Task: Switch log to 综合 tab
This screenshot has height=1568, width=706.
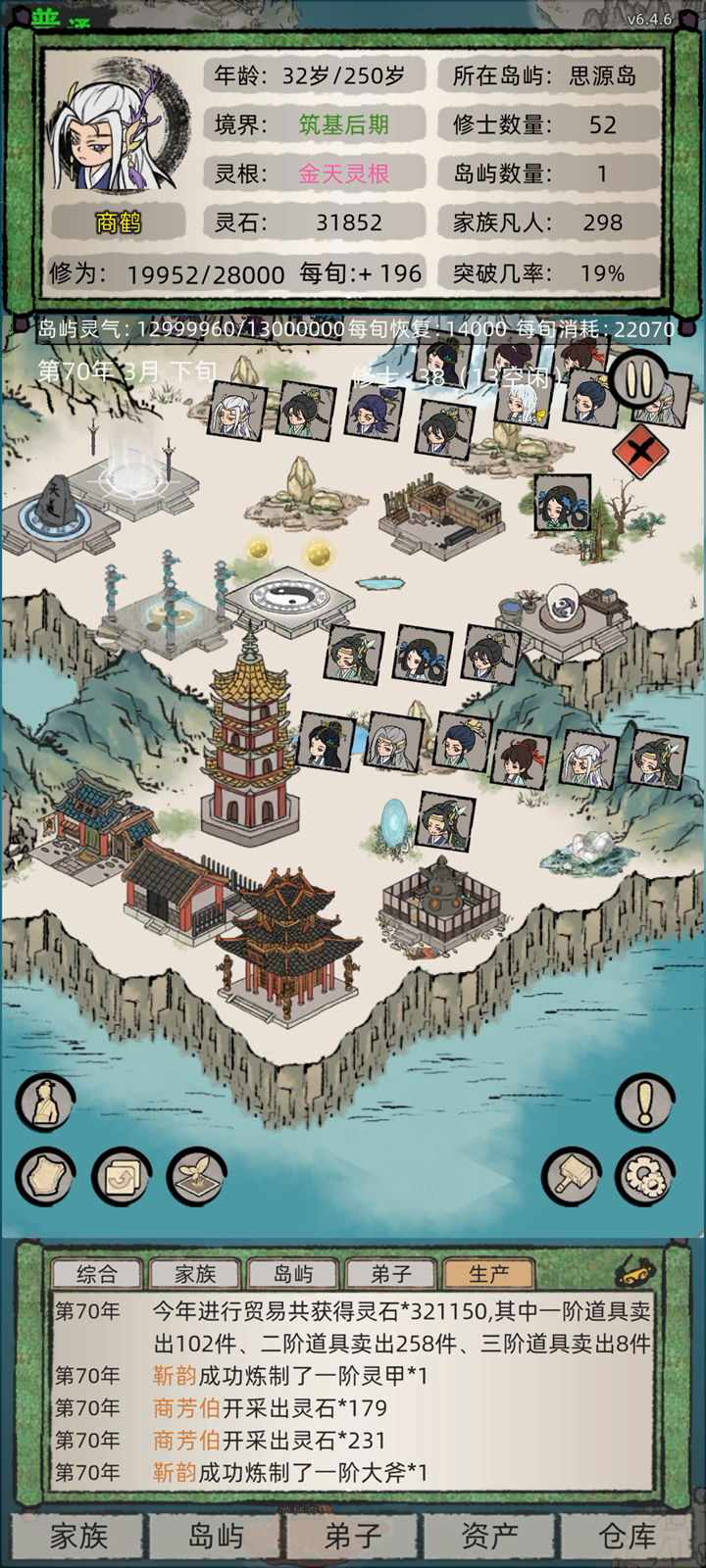Action: [x=97, y=1274]
